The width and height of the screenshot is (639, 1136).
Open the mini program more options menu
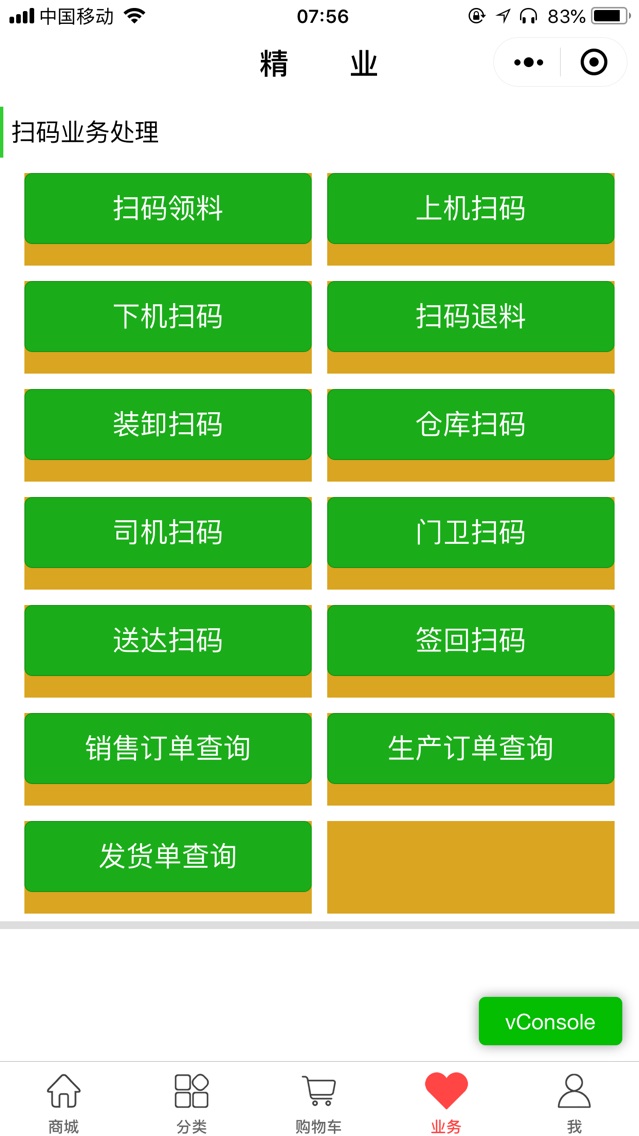528,63
